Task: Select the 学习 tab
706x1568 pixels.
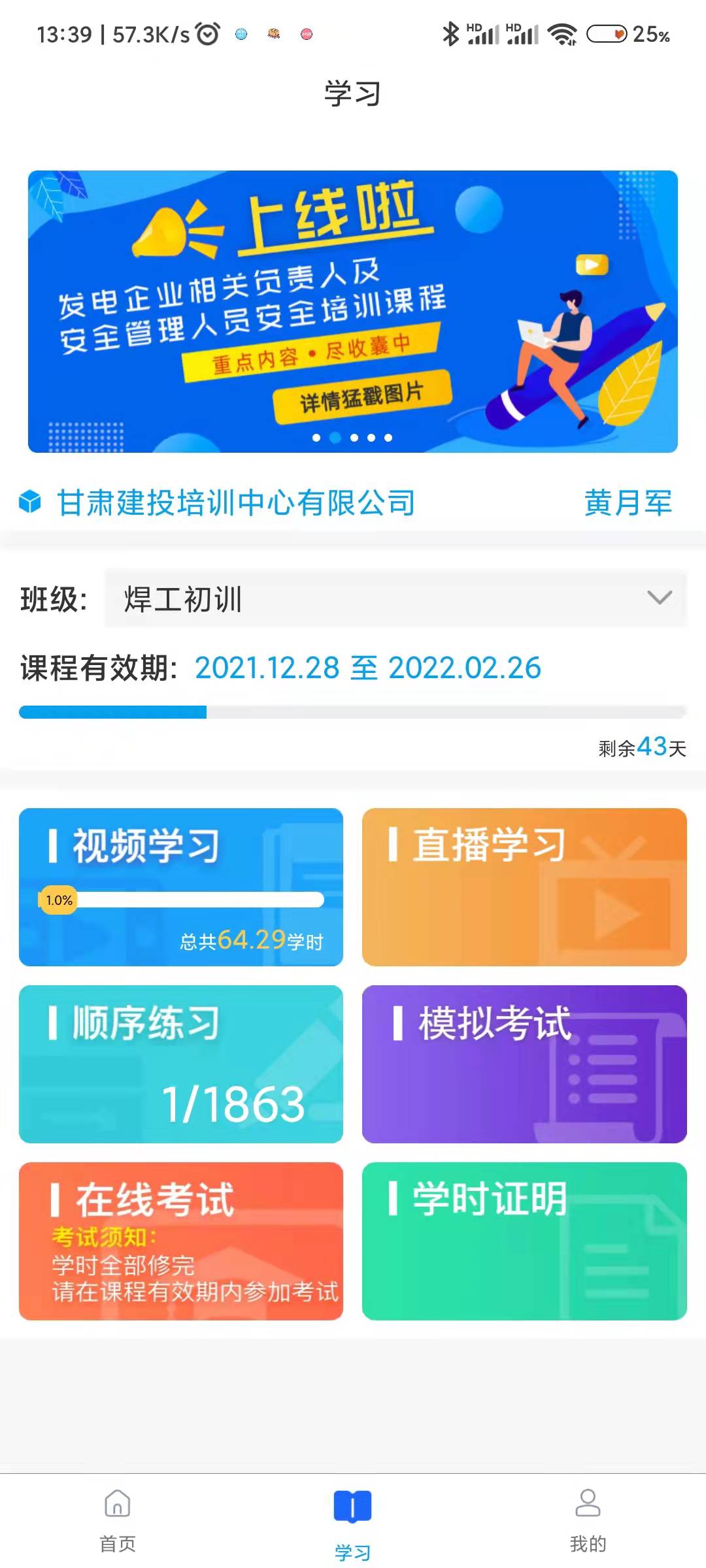Action: point(352,1521)
